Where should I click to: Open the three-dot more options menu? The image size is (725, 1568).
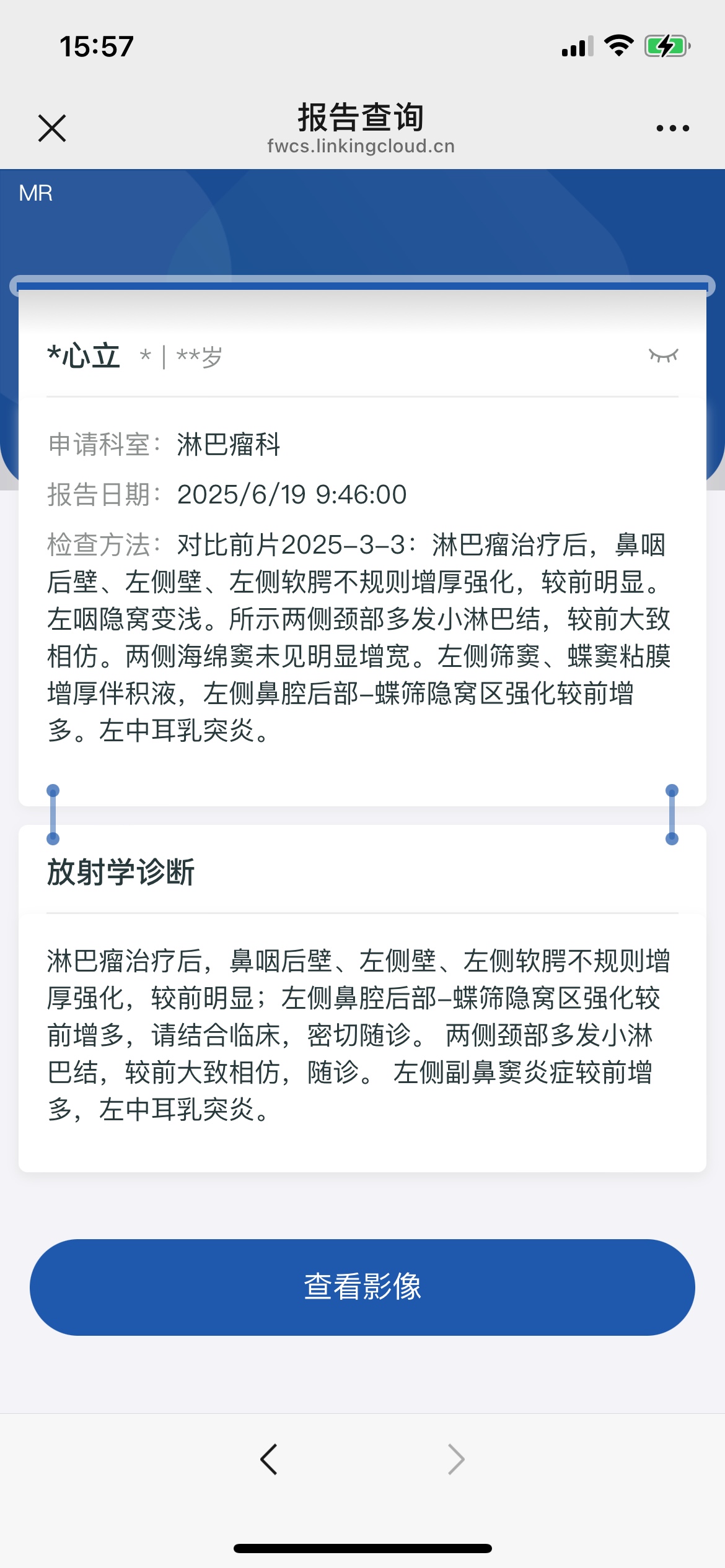[672, 128]
